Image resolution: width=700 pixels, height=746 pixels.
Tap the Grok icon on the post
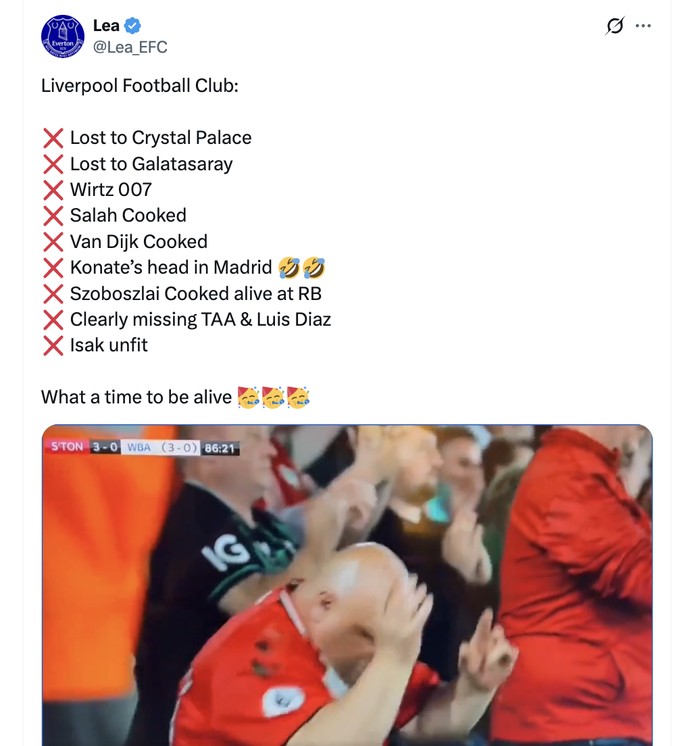615,26
